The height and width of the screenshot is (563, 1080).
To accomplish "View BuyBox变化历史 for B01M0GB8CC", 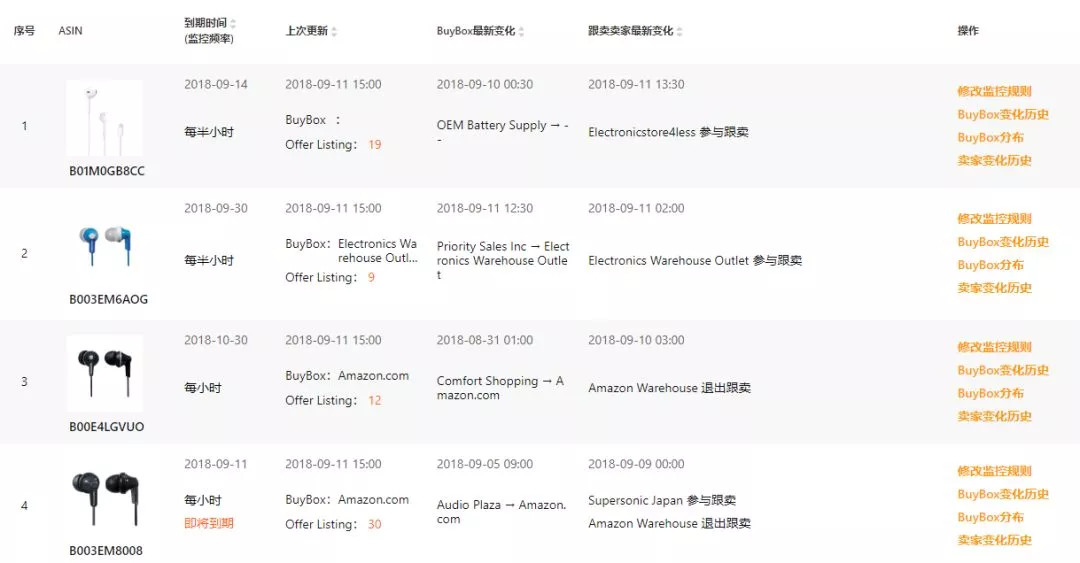I will click(x=1003, y=114).
